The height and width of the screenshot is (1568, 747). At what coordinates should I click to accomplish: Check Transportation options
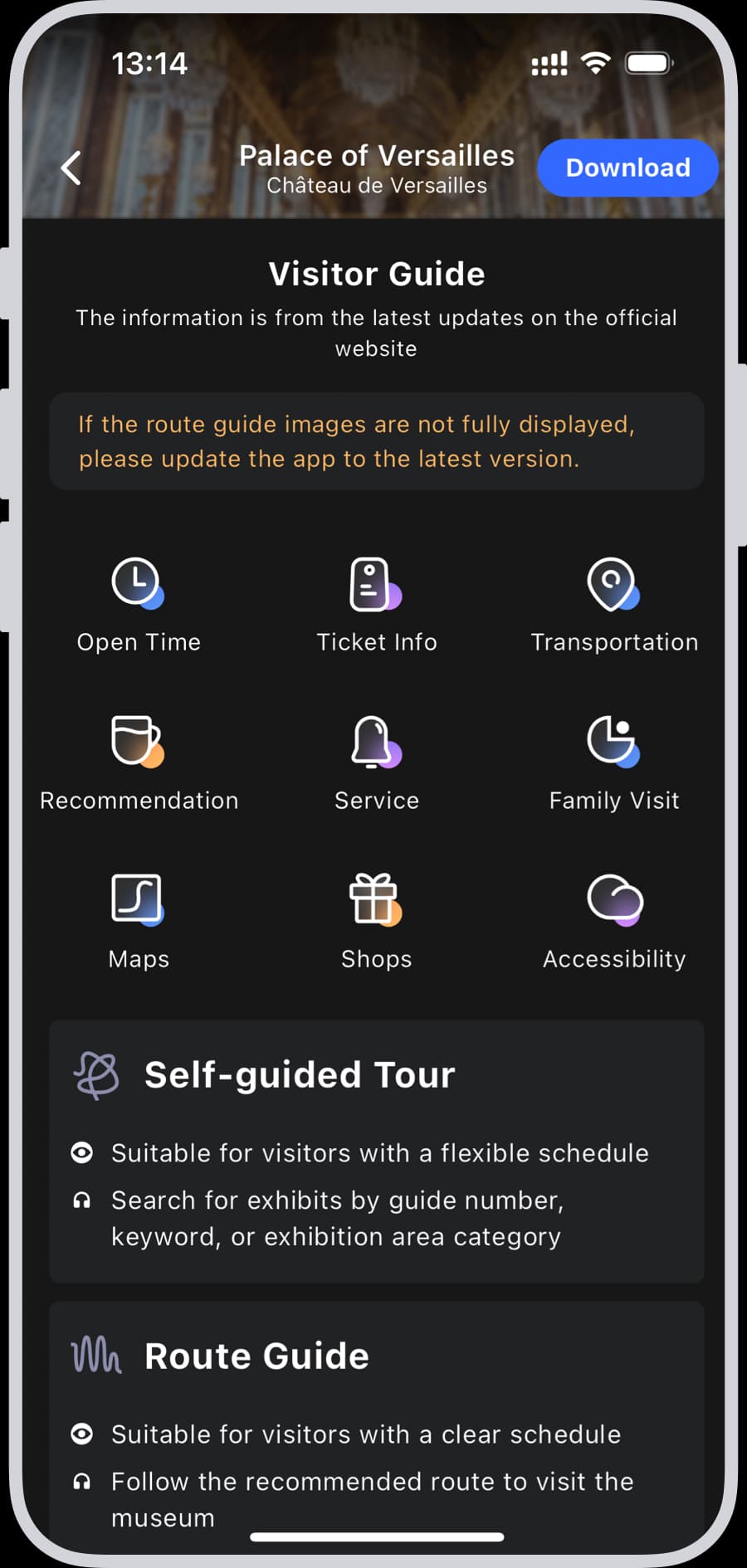pos(614,604)
